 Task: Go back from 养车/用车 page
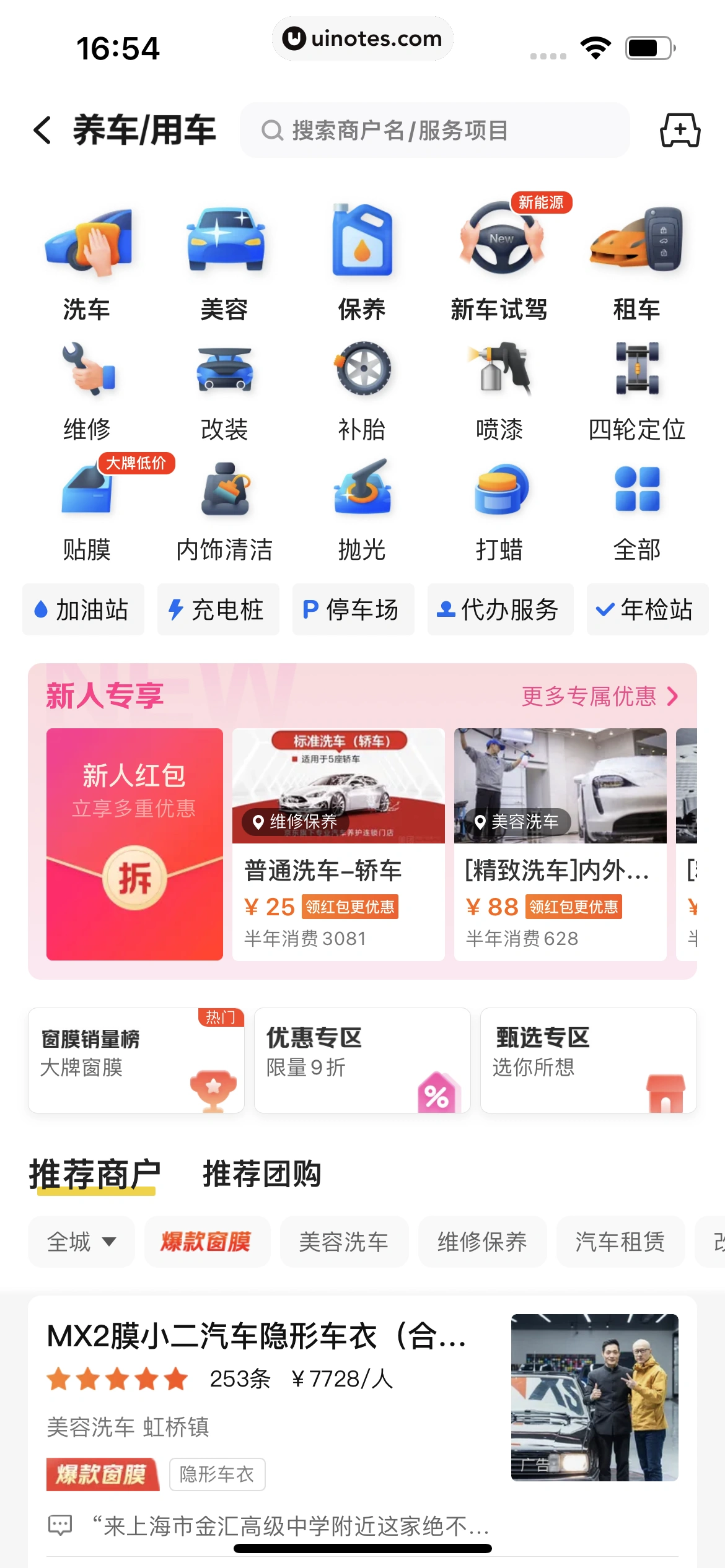42,130
